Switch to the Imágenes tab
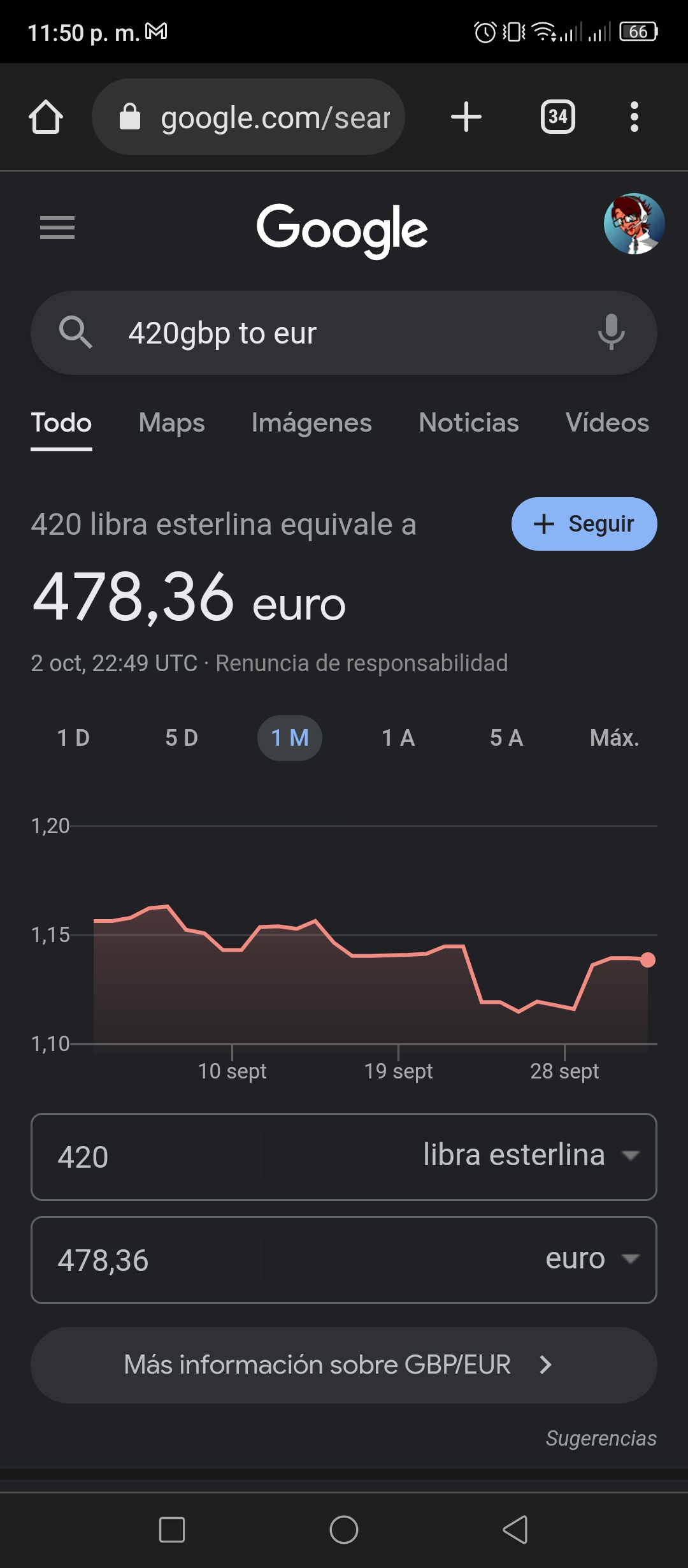Image resolution: width=688 pixels, height=1568 pixels. [312, 423]
